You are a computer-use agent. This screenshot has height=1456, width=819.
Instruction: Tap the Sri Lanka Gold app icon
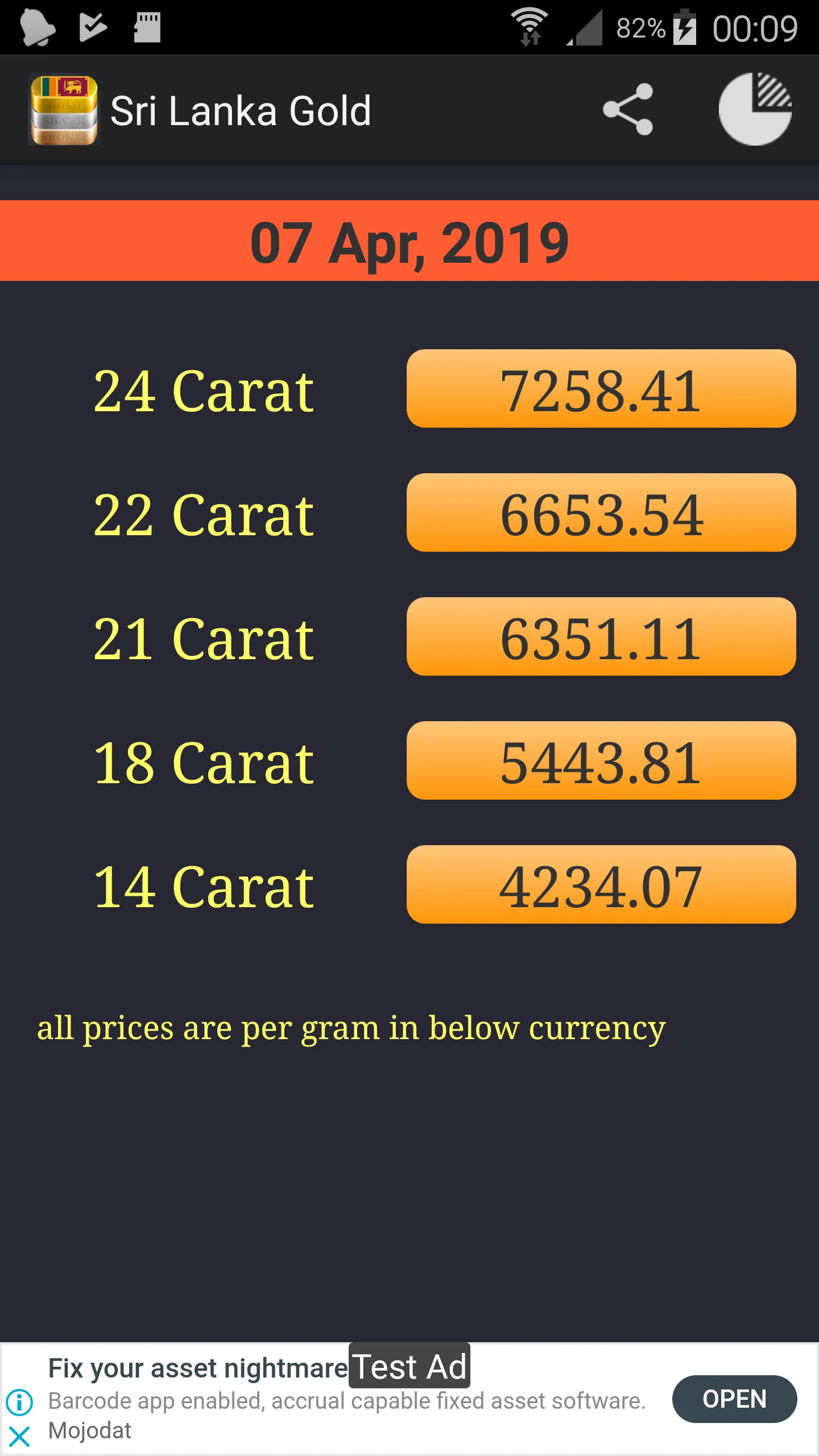(64, 110)
